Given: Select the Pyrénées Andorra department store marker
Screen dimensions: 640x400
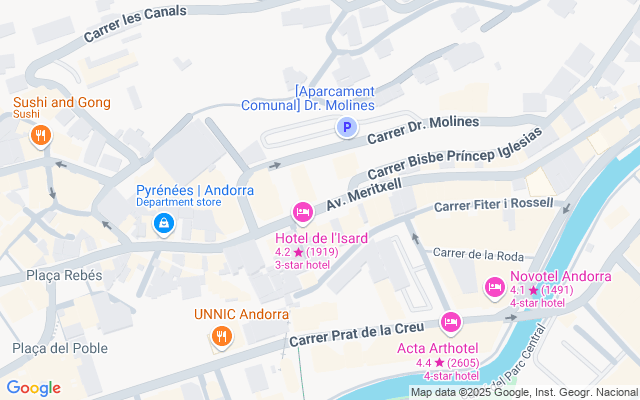Looking at the screenshot, I should click(x=162, y=225).
